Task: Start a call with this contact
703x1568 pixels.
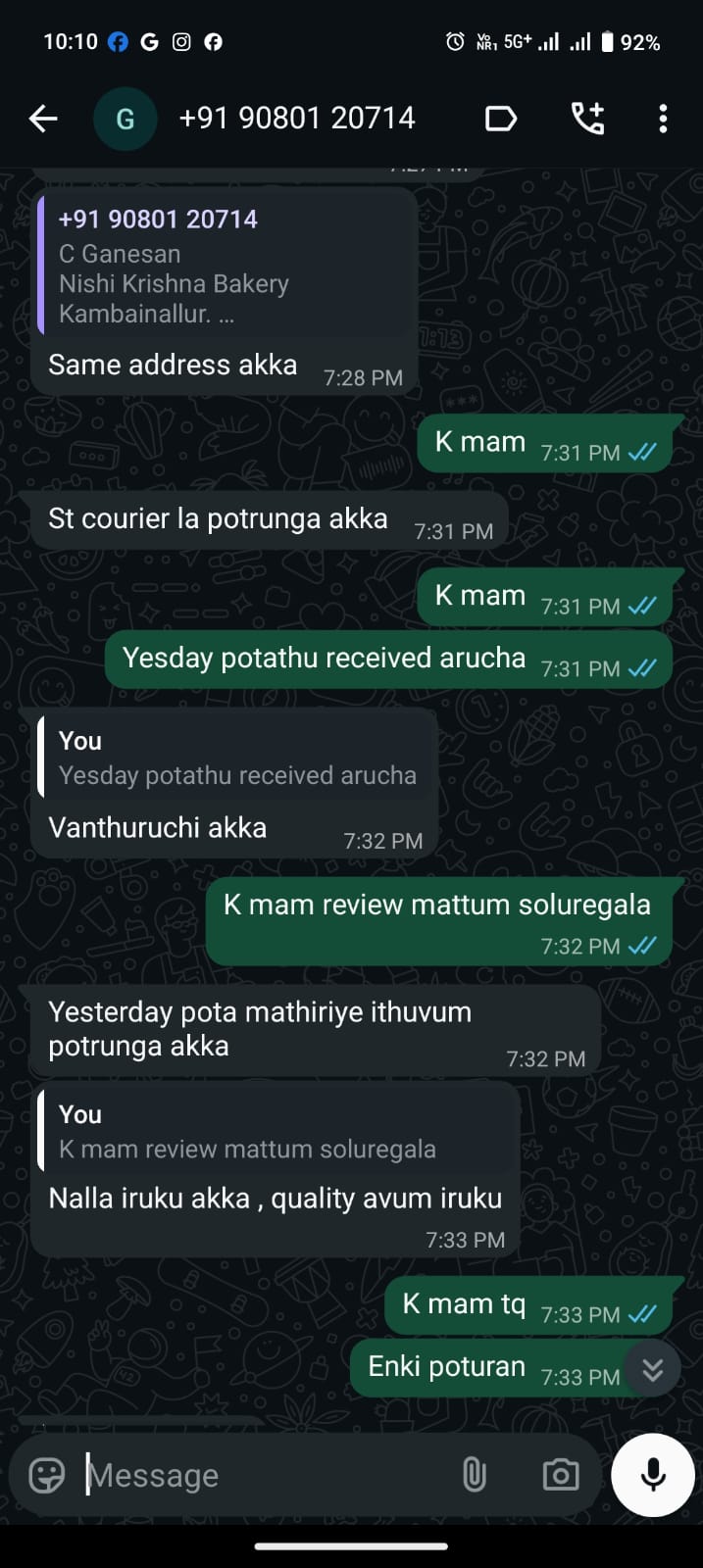Action: [x=587, y=120]
